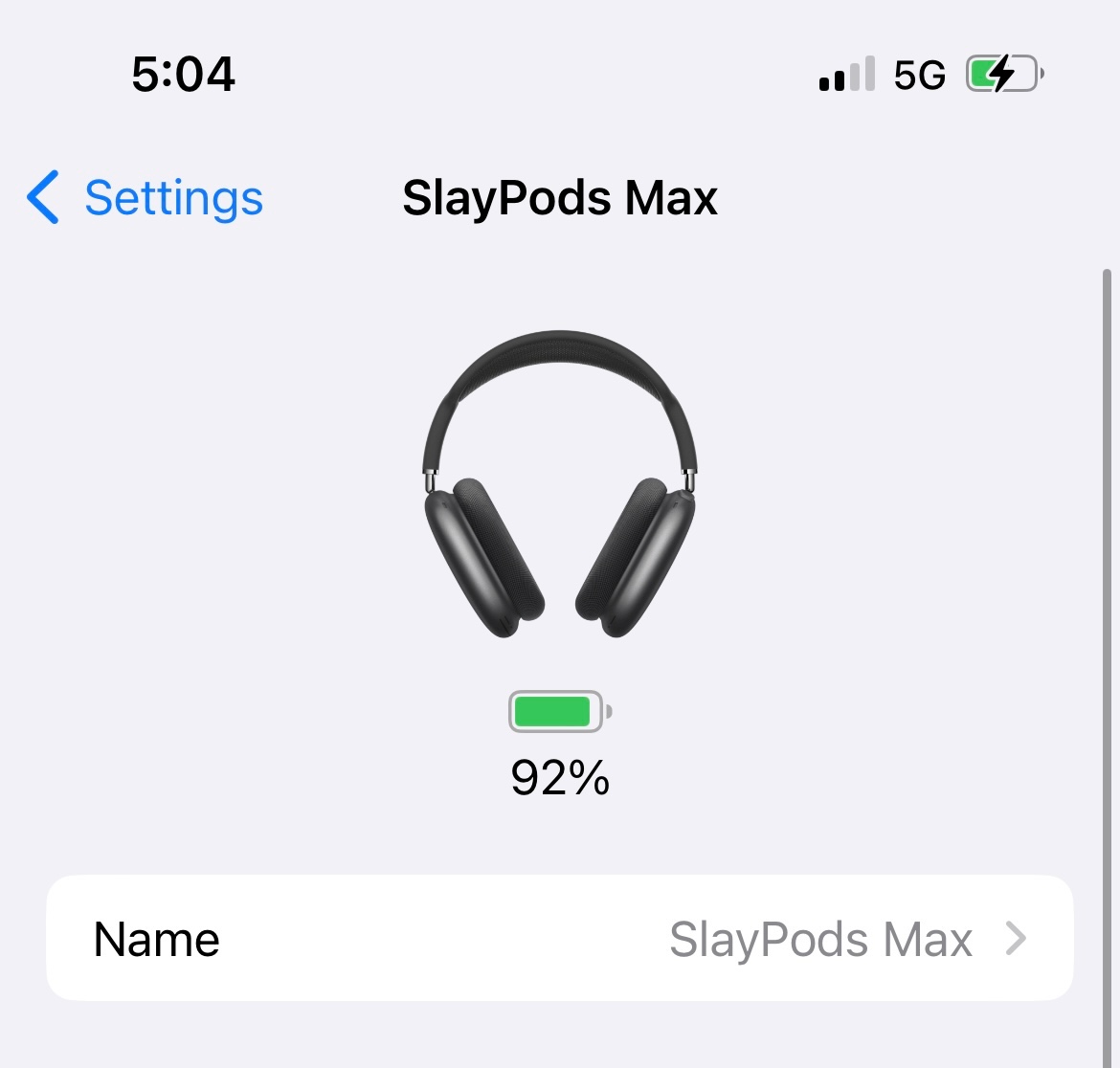Go back to Settings
The image size is (1120, 1068).
[145, 198]
